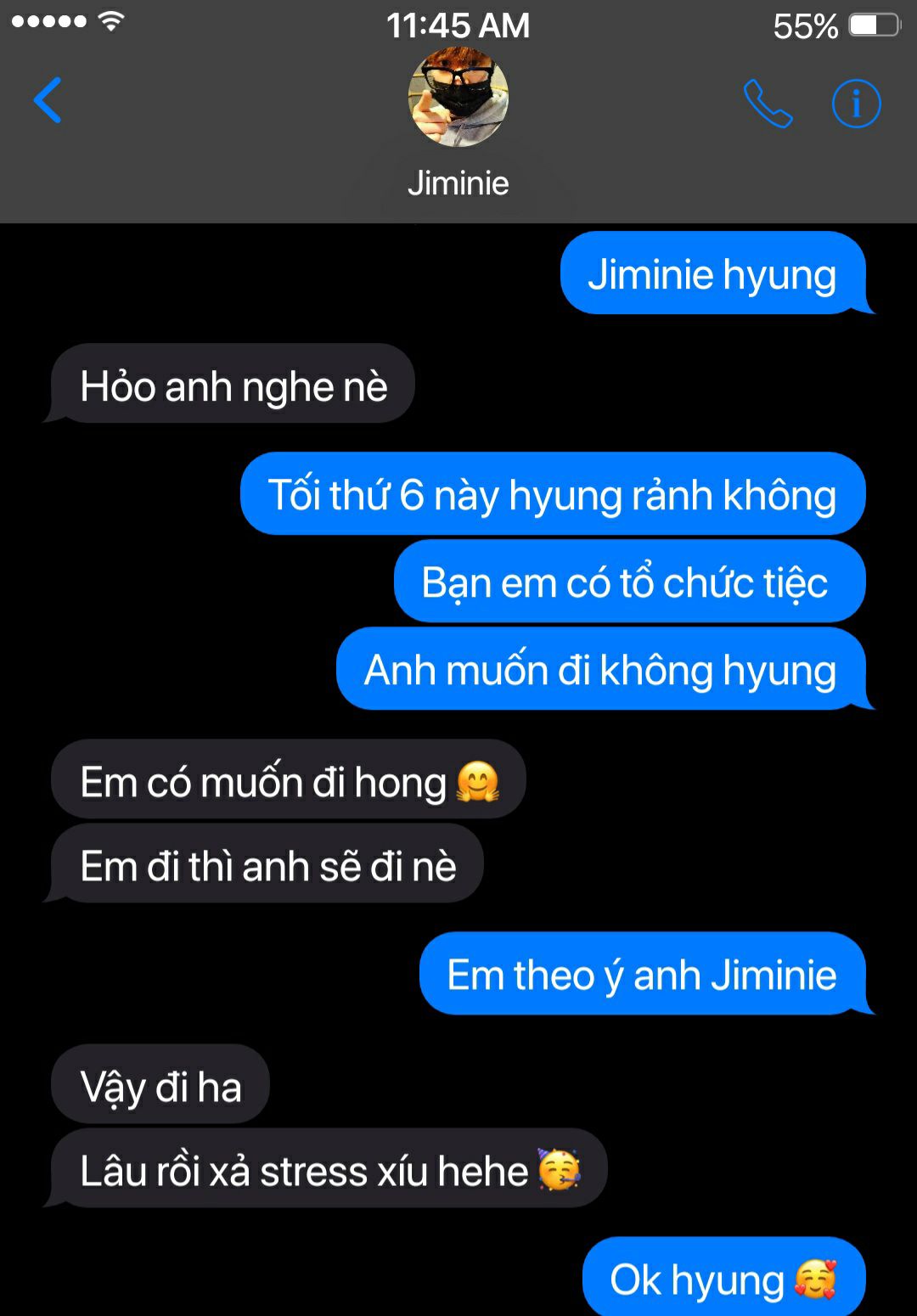Open Jiminie's contact profile photo
This screenshot has height=1316, width=917.
coord(458,97)
